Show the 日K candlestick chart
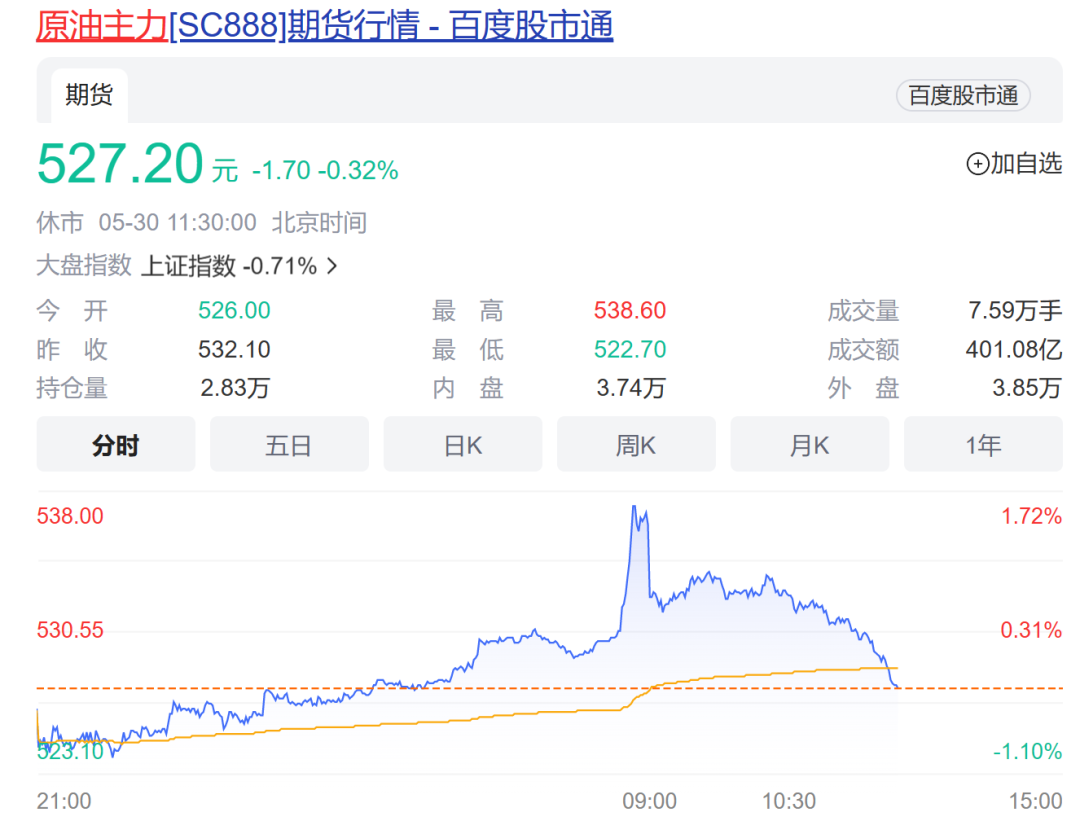Image resolution: width=1080 pixels, height=821 pixels. tap(463, 445)
